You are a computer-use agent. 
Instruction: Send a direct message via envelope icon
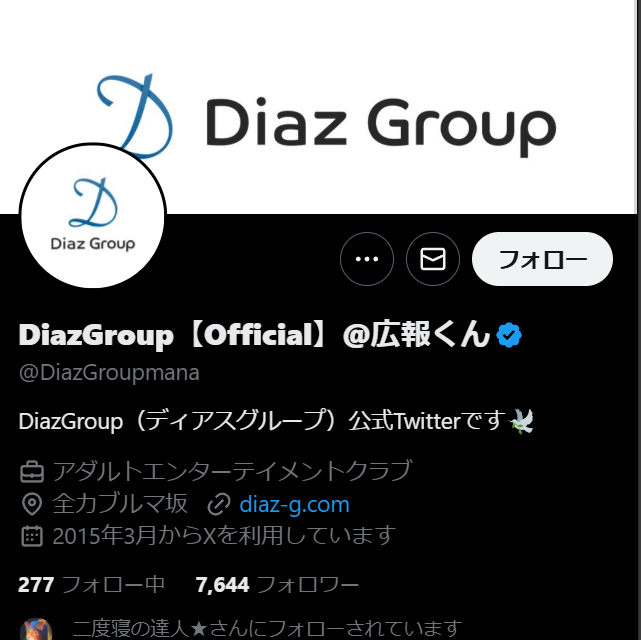pyautogui.click(x=433, y=260)
